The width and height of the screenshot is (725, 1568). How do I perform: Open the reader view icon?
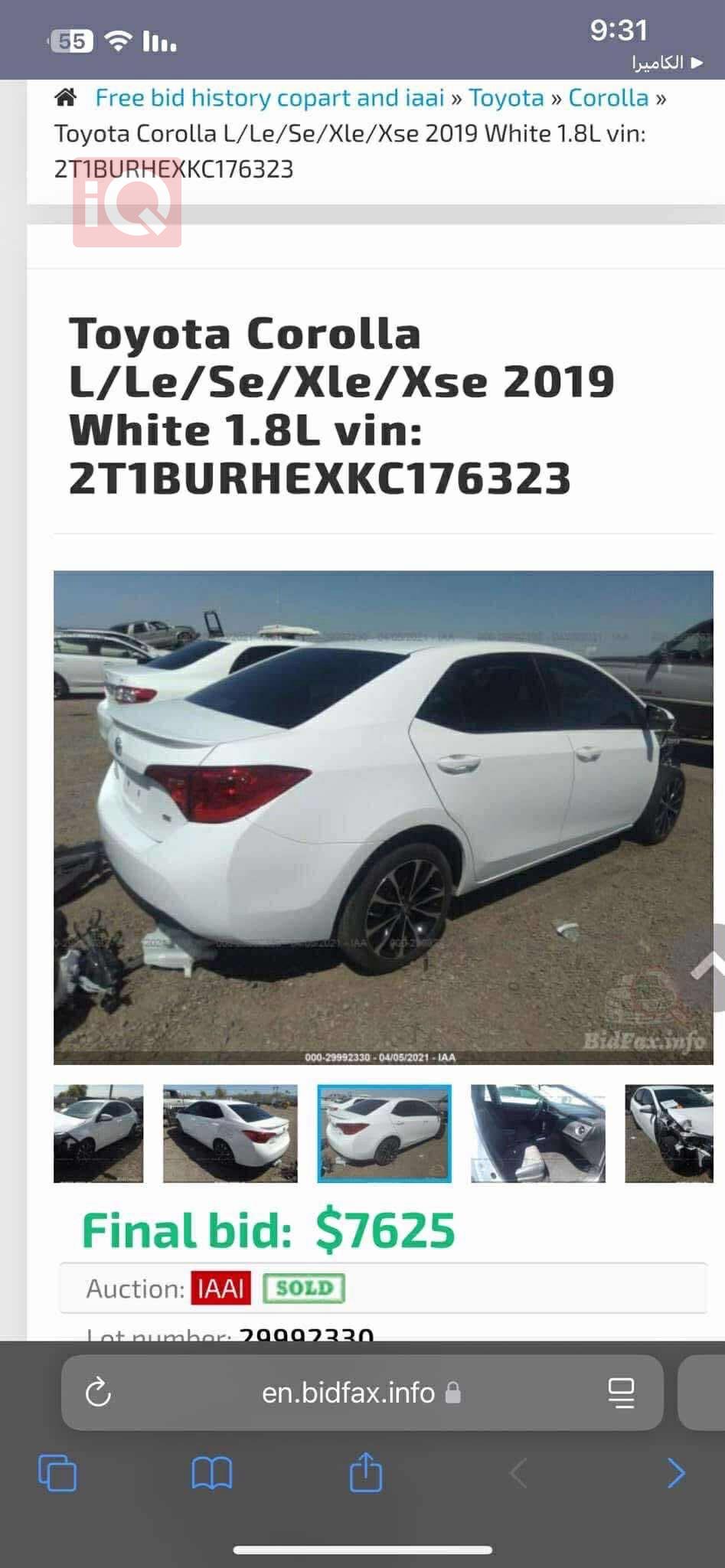(621, 1393)
